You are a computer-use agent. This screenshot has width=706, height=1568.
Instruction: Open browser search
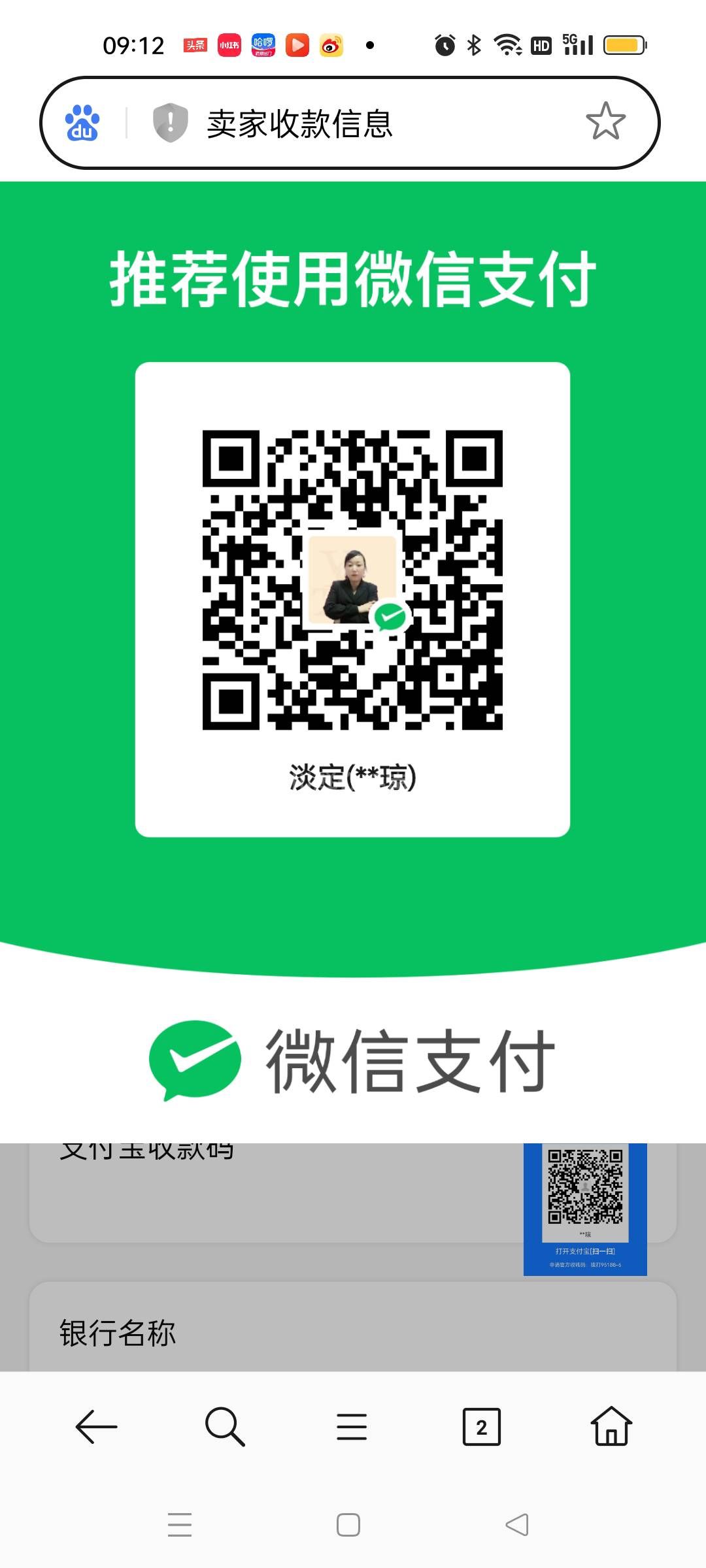tap(224, 1427)
